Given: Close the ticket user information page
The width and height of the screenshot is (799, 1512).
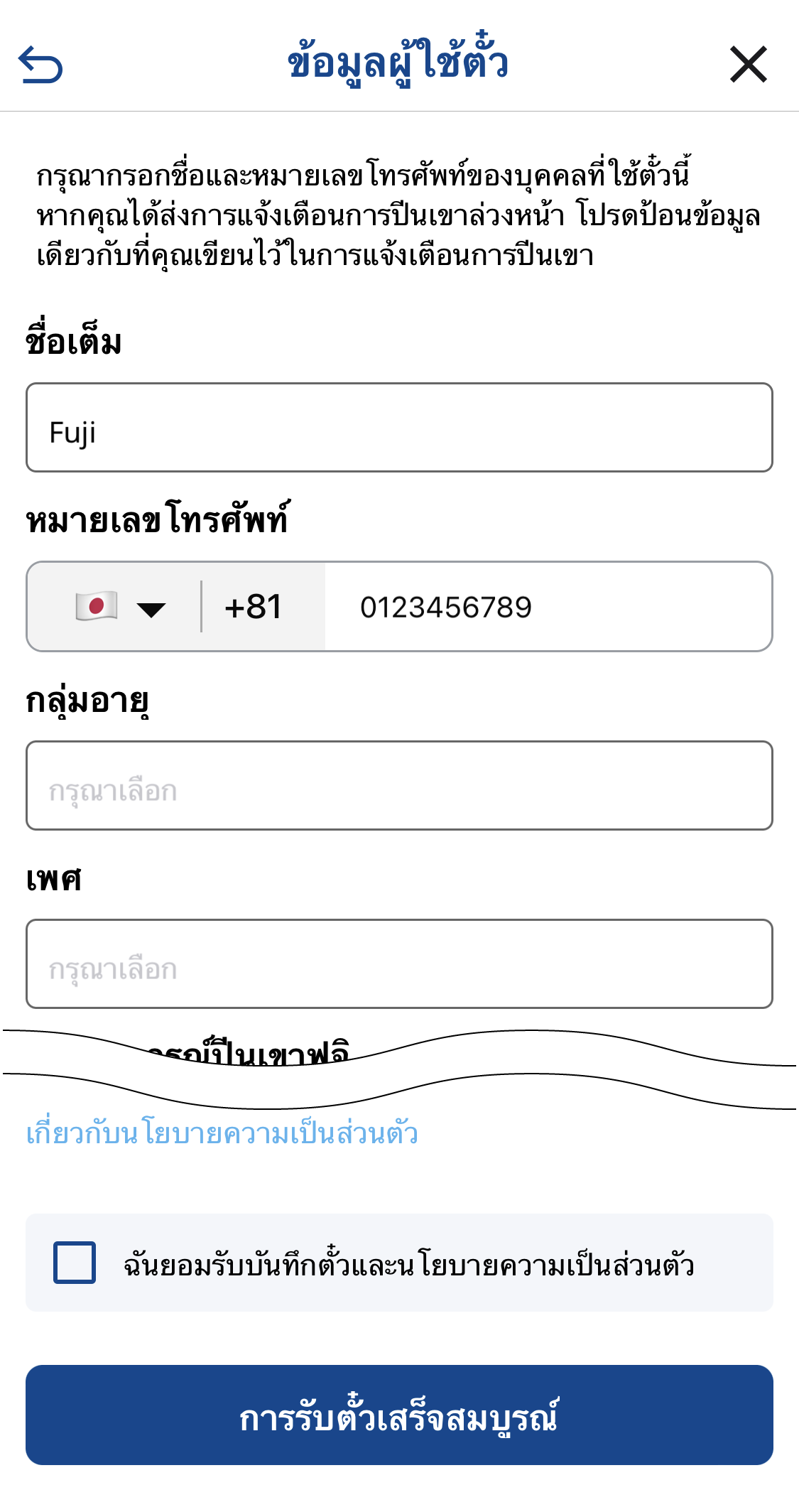Looking at the screenshot, I should [x=749, y=65].
